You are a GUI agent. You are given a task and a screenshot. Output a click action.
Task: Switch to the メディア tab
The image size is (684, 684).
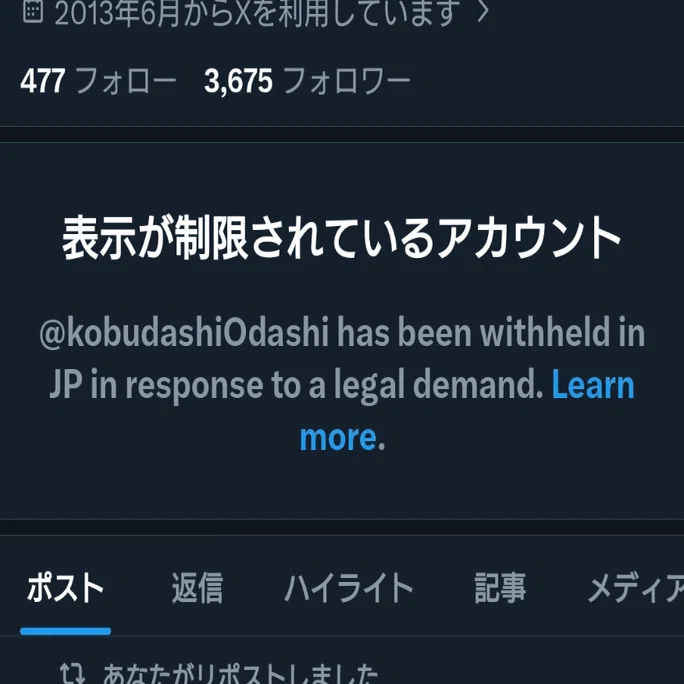click(x=636, y=588)
